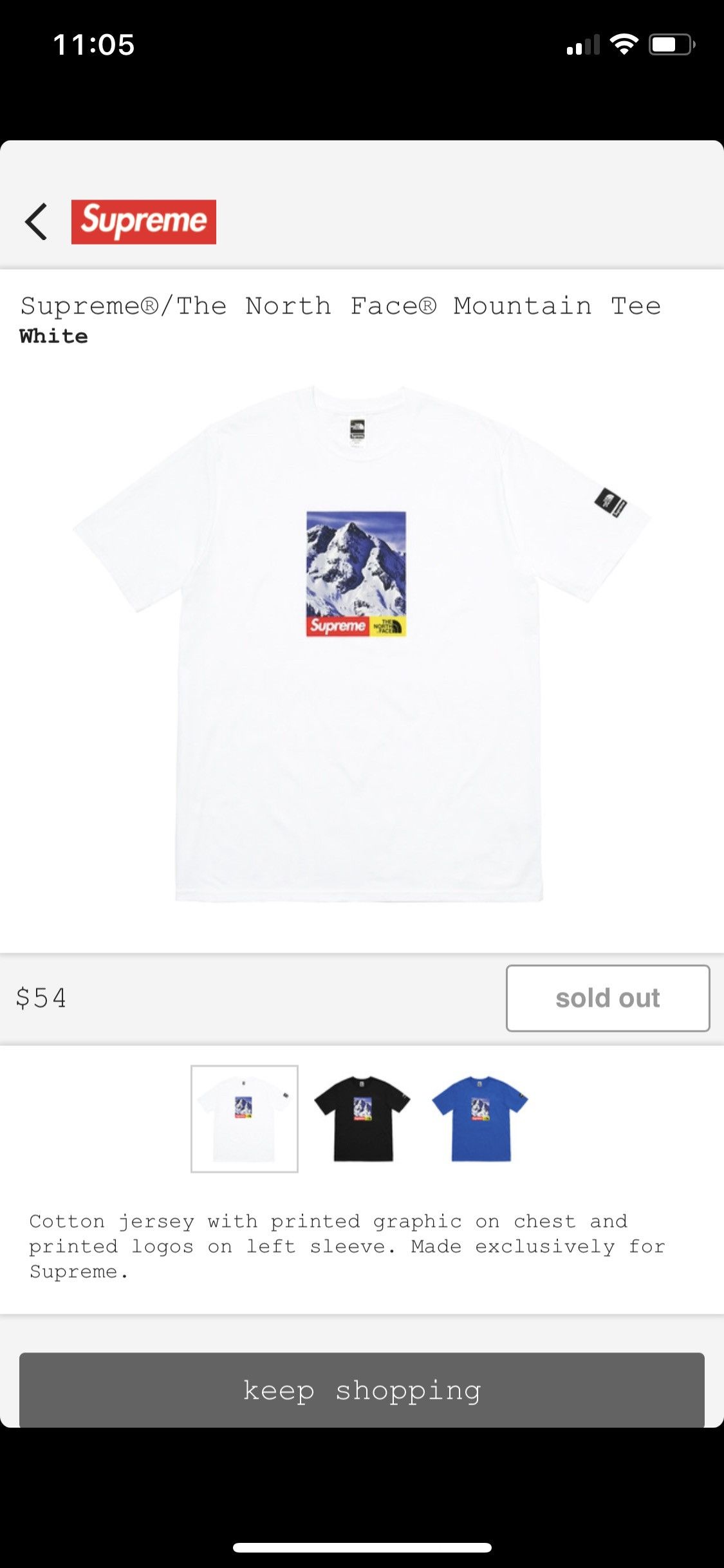Select the white tee color thumbnail
Image resolution: width=724 pixels, height=1568 pixels.
click(245, 1119)
